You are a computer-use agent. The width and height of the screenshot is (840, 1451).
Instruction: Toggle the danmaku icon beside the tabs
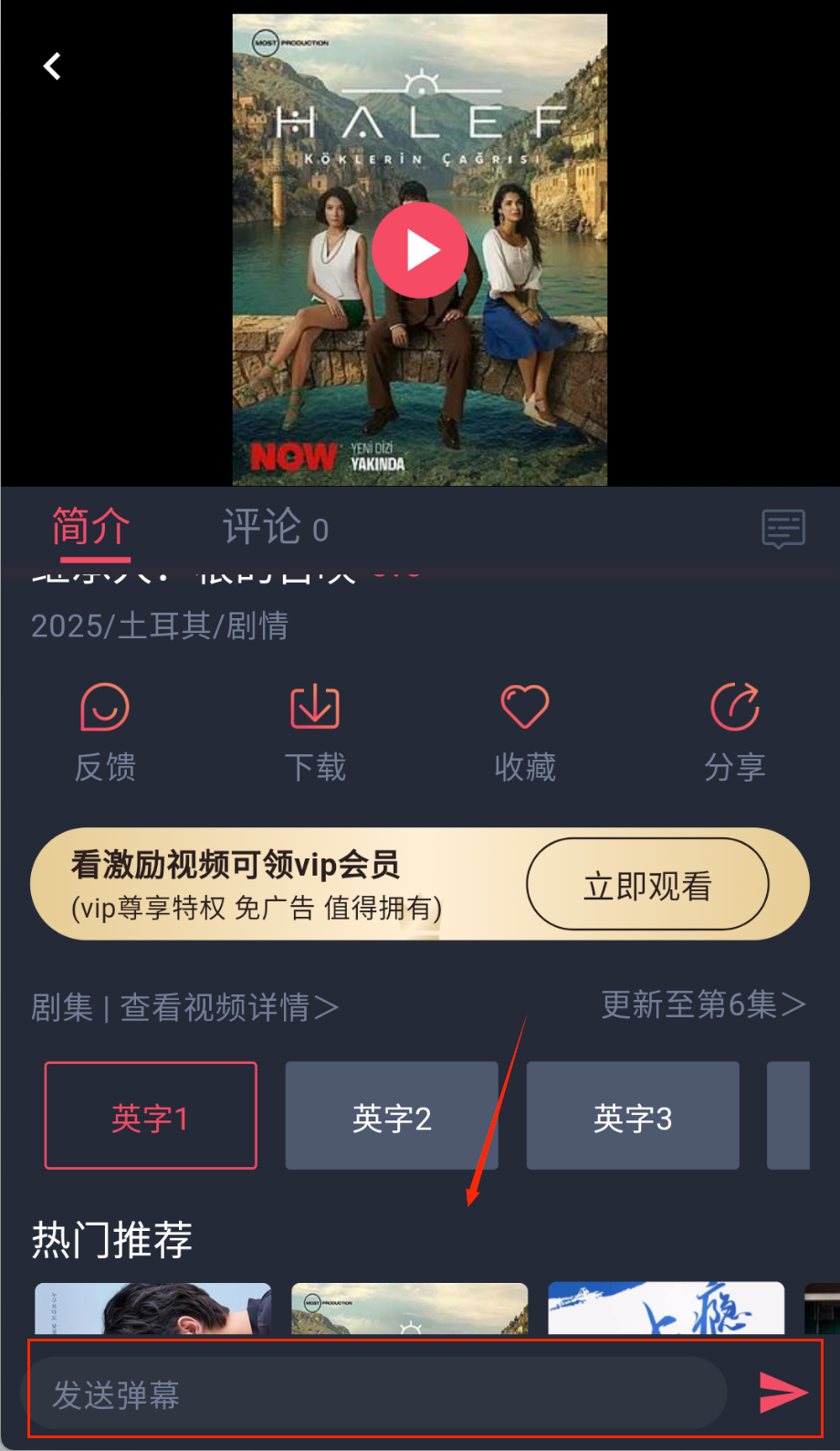click(783, 529)
